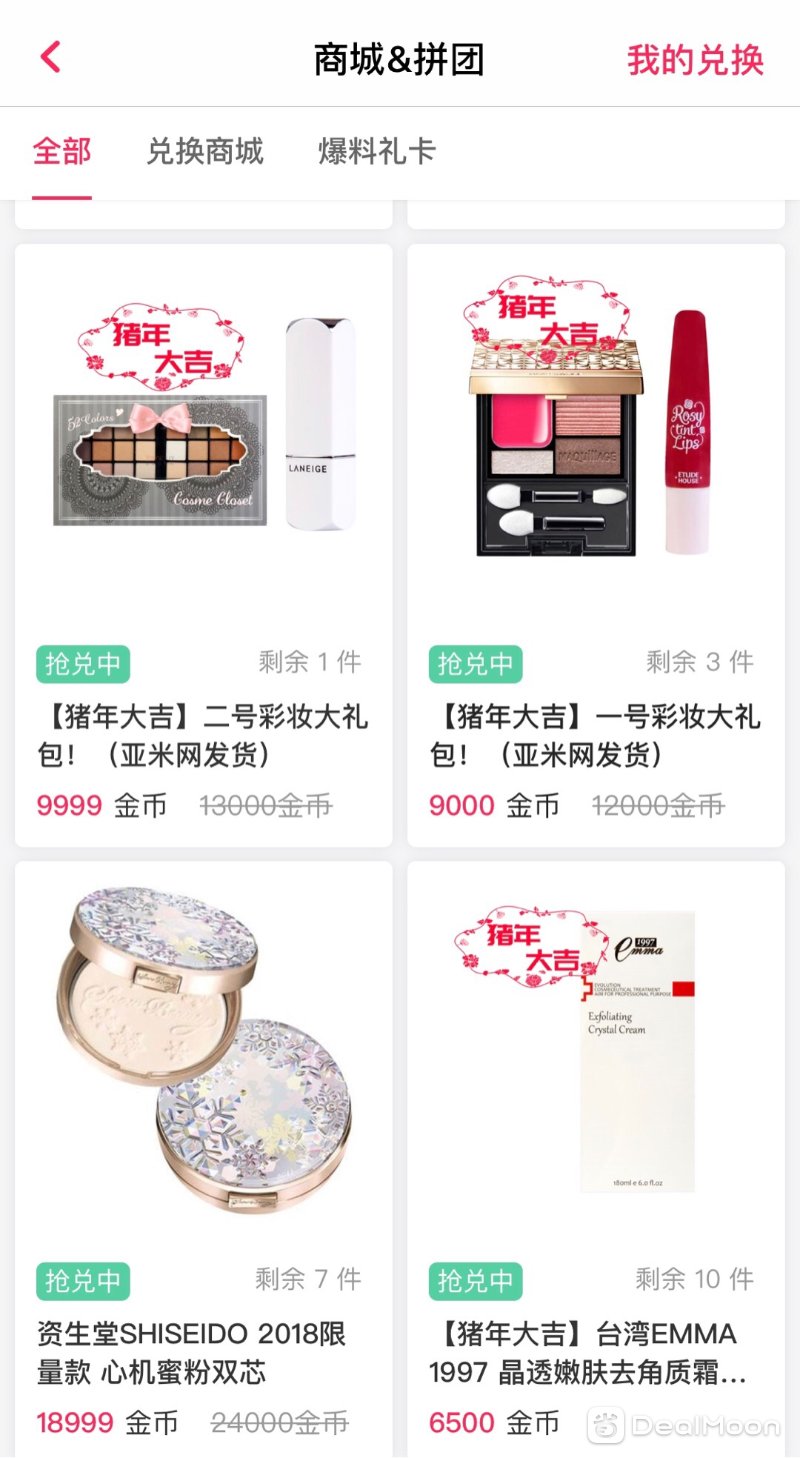
Task: Open 我的兑换 page
Action: (x=695, y=60)
